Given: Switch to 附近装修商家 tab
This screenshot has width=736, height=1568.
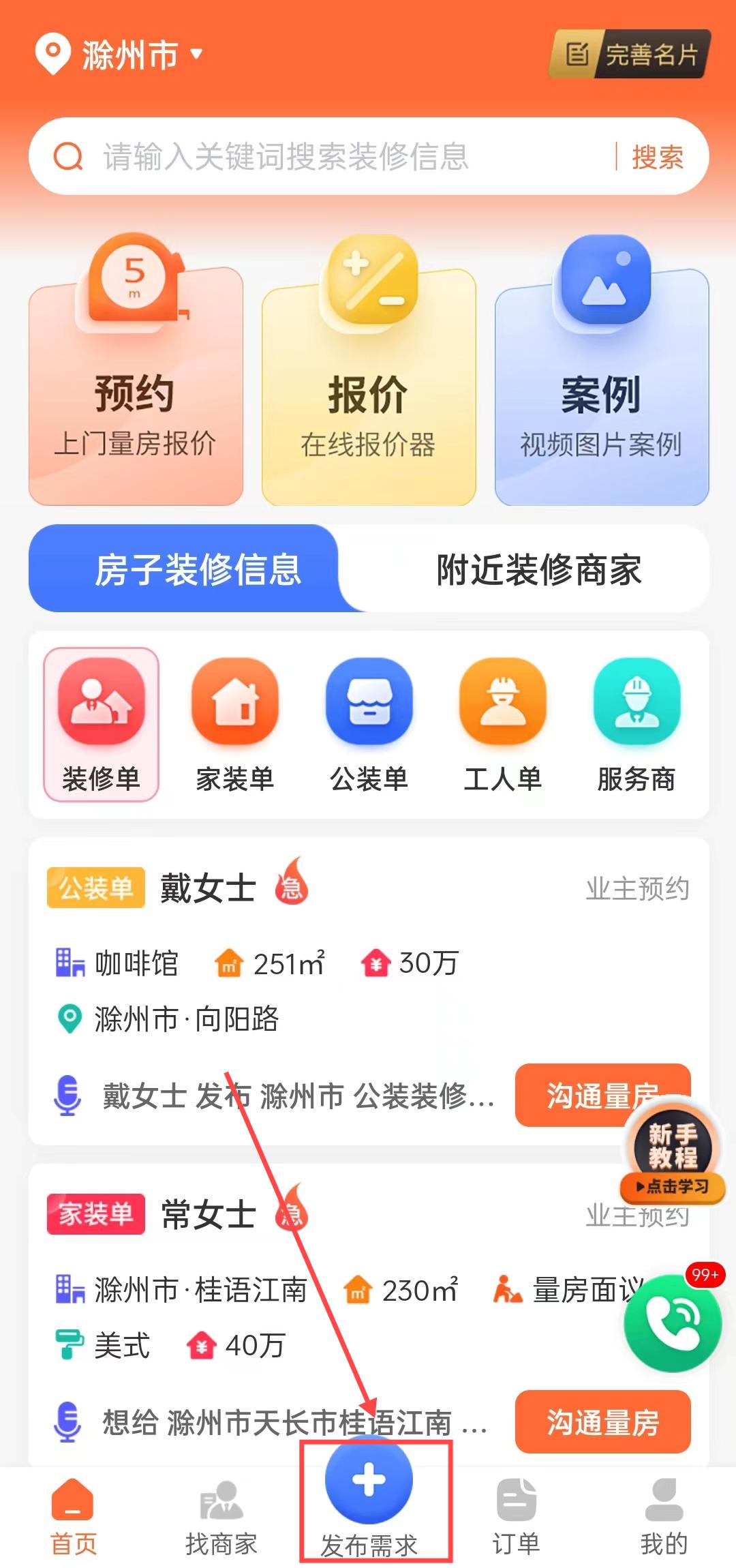Looking at the screenshot, I should click(538, 569).
